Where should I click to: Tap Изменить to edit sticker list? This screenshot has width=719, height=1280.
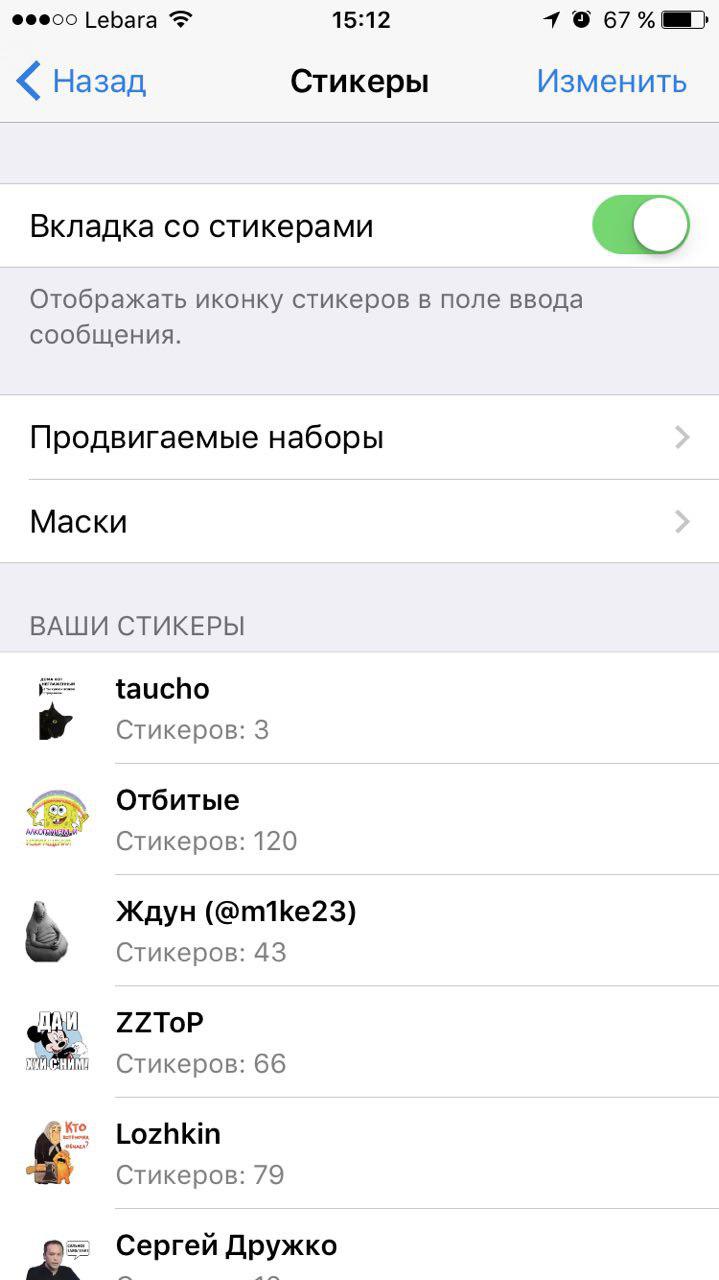(x=611, y=81)
